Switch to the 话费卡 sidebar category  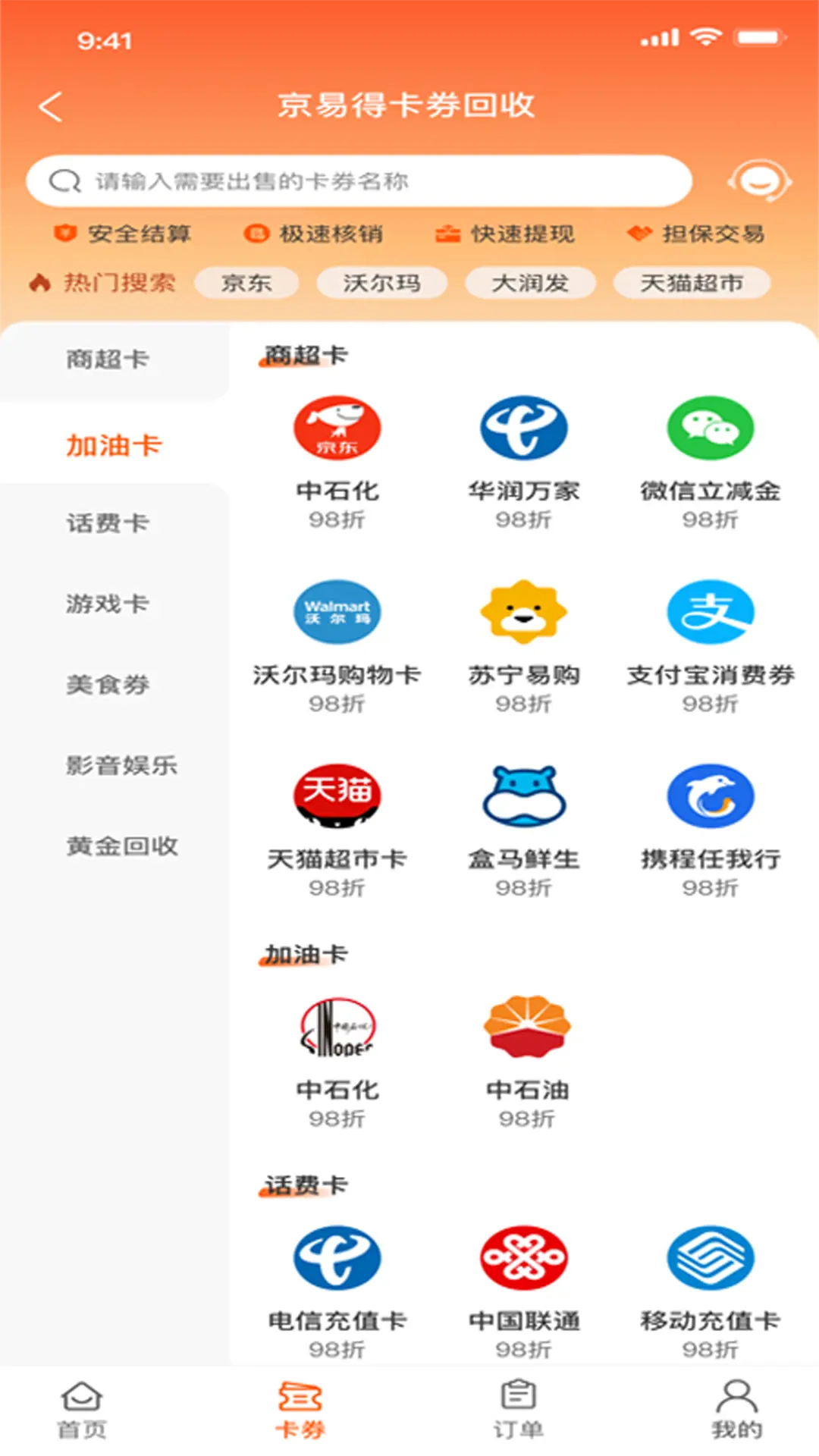pos(108,522)
